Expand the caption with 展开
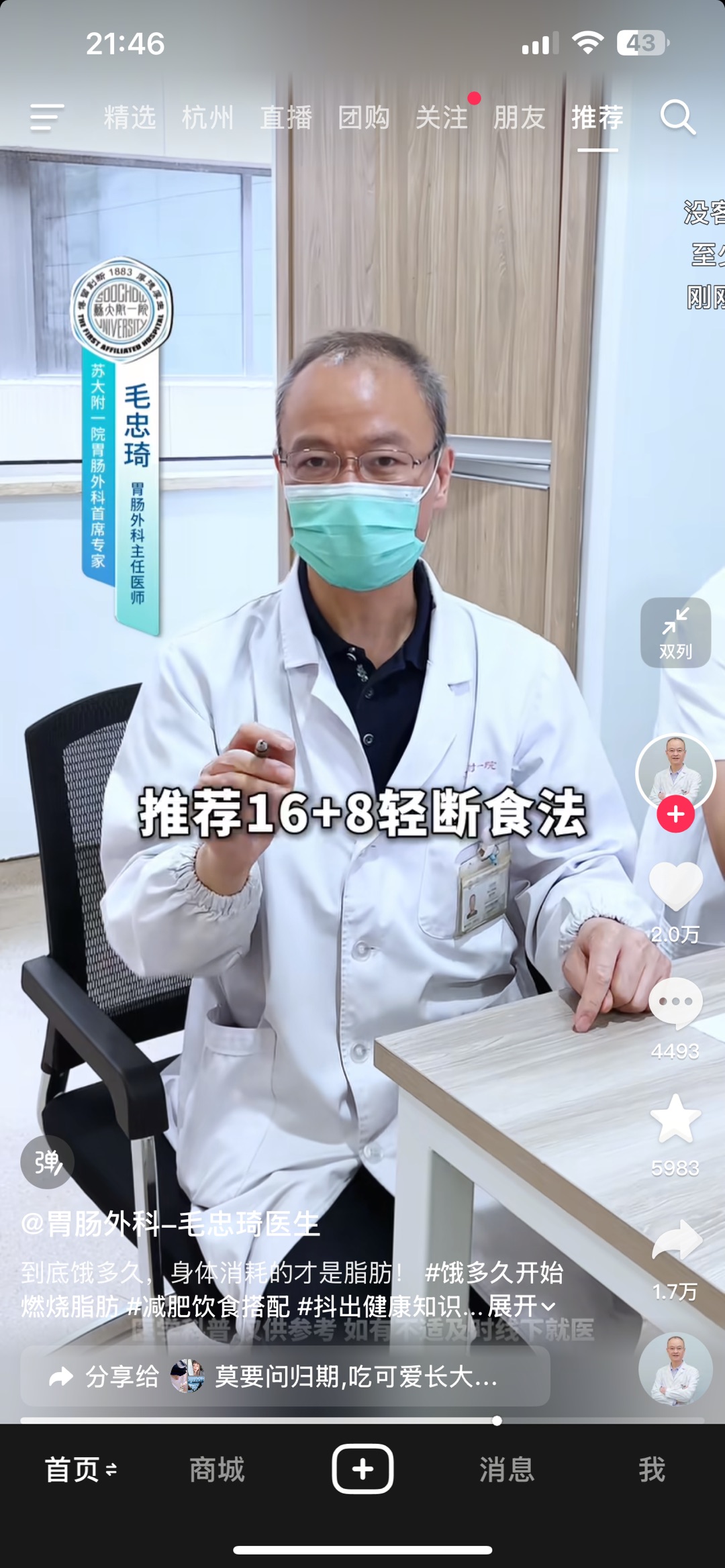The width and height of the screenshot is (725, 1568). pyautogui.click(x=521, y=1306)
